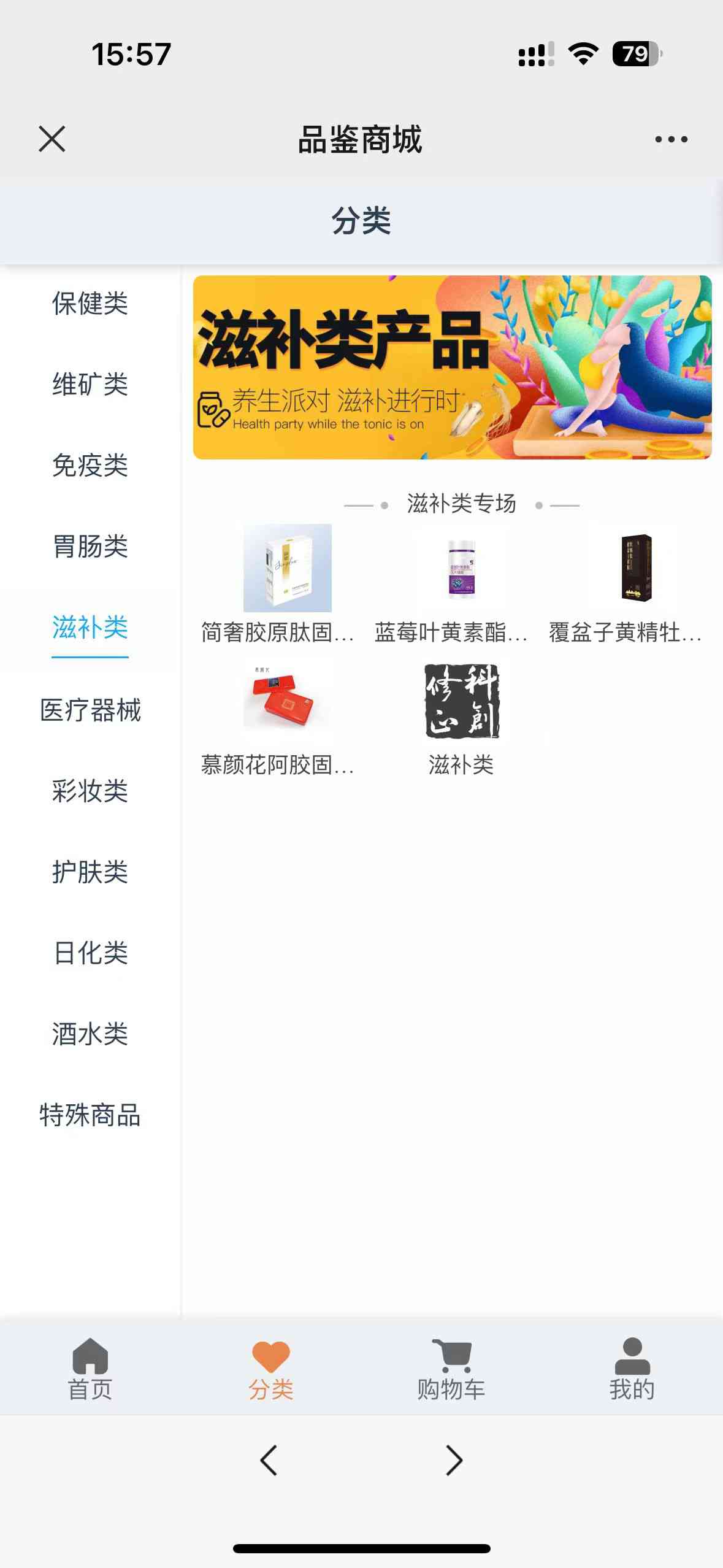Switch to the 日化类 category
The height and width of the screenshot is (1568, 723).
coord(90,953)
